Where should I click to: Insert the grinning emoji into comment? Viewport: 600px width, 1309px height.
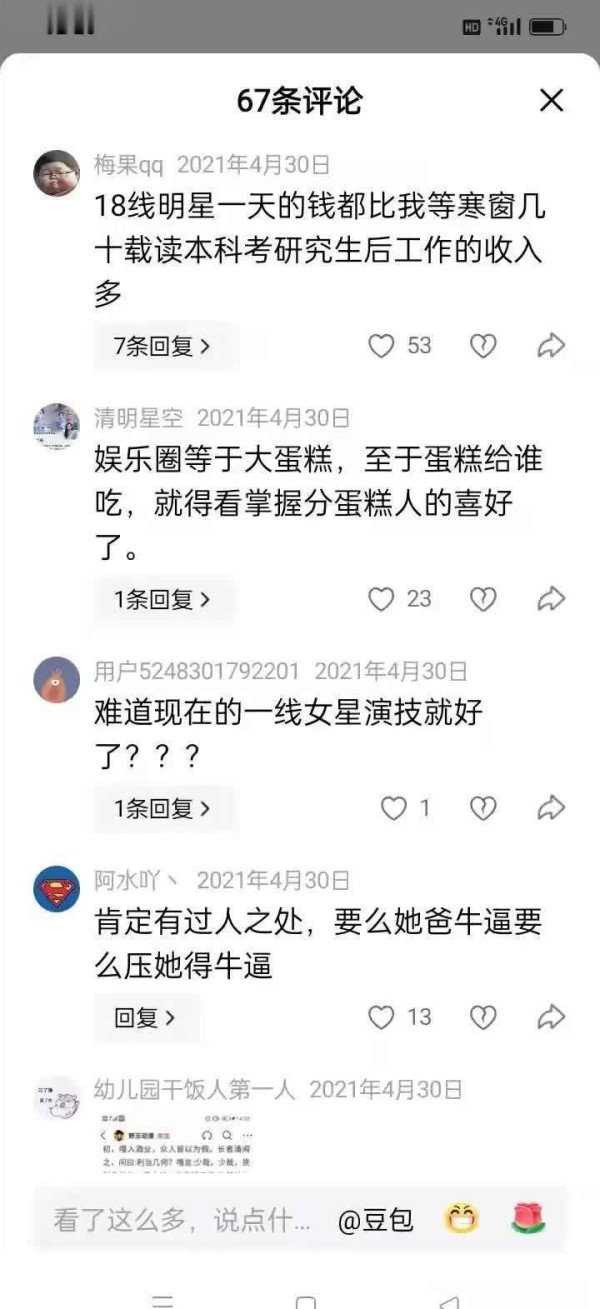pos(461,1219)
